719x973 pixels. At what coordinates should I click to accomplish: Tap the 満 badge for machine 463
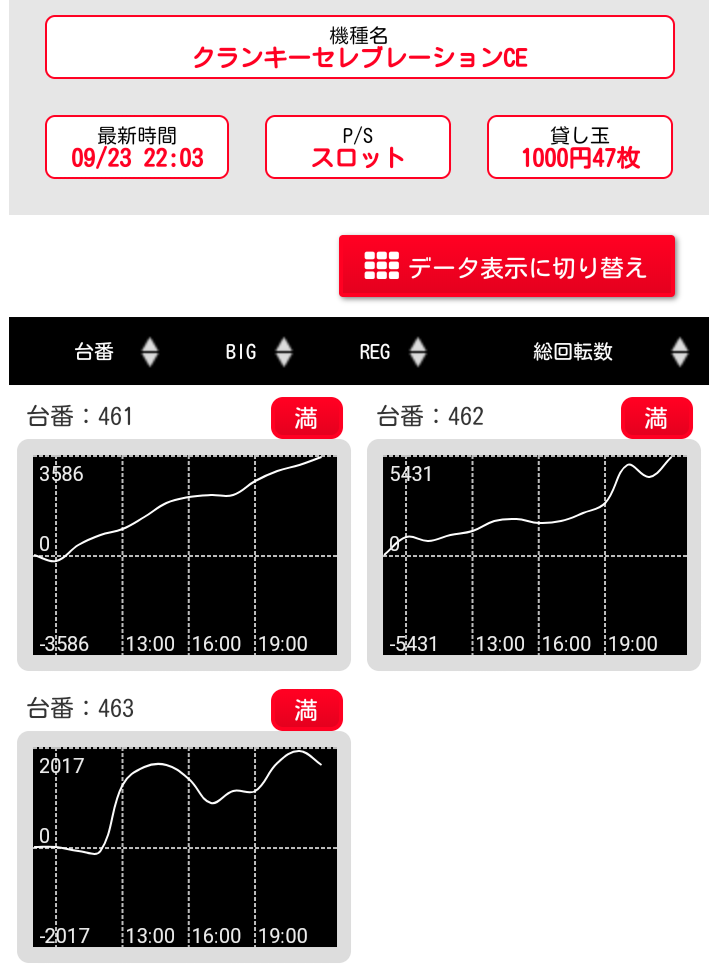[x=306, y=710]
